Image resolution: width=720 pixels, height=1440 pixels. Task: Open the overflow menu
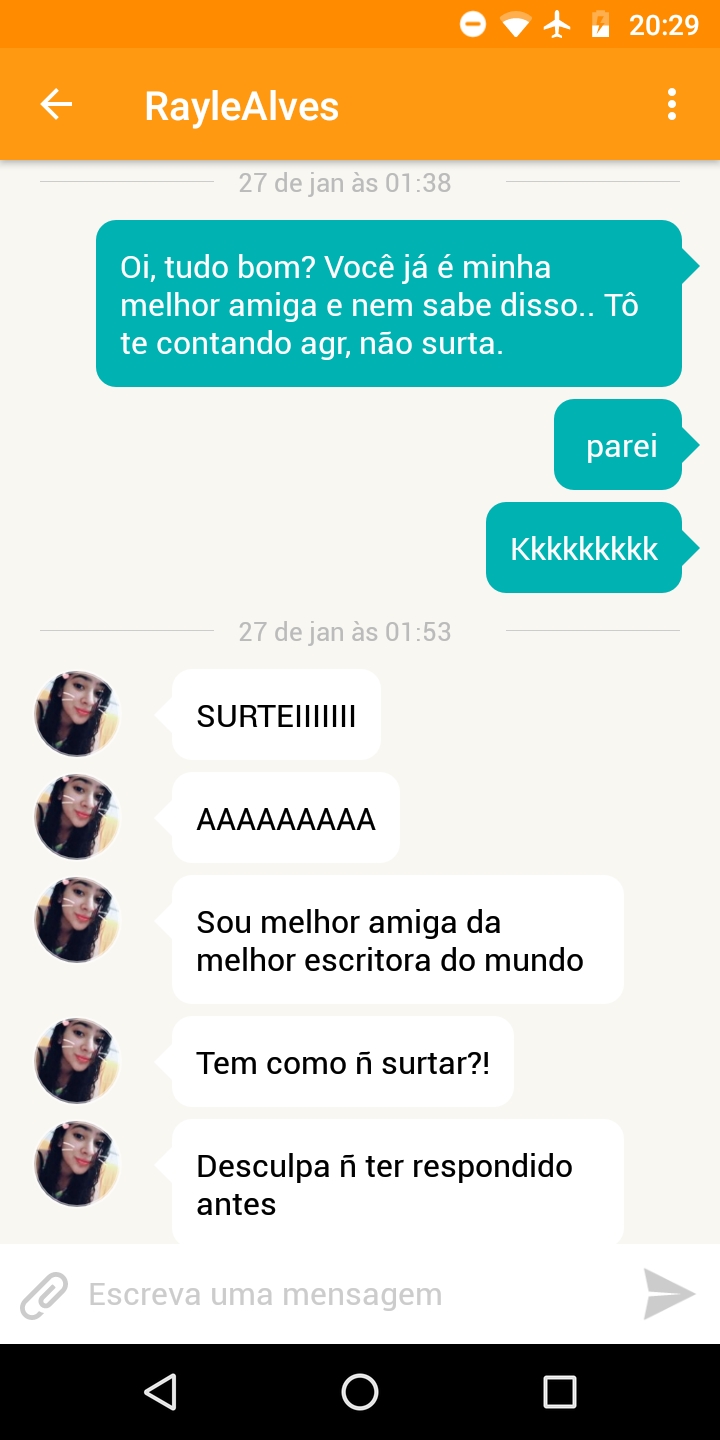(671, 104)
